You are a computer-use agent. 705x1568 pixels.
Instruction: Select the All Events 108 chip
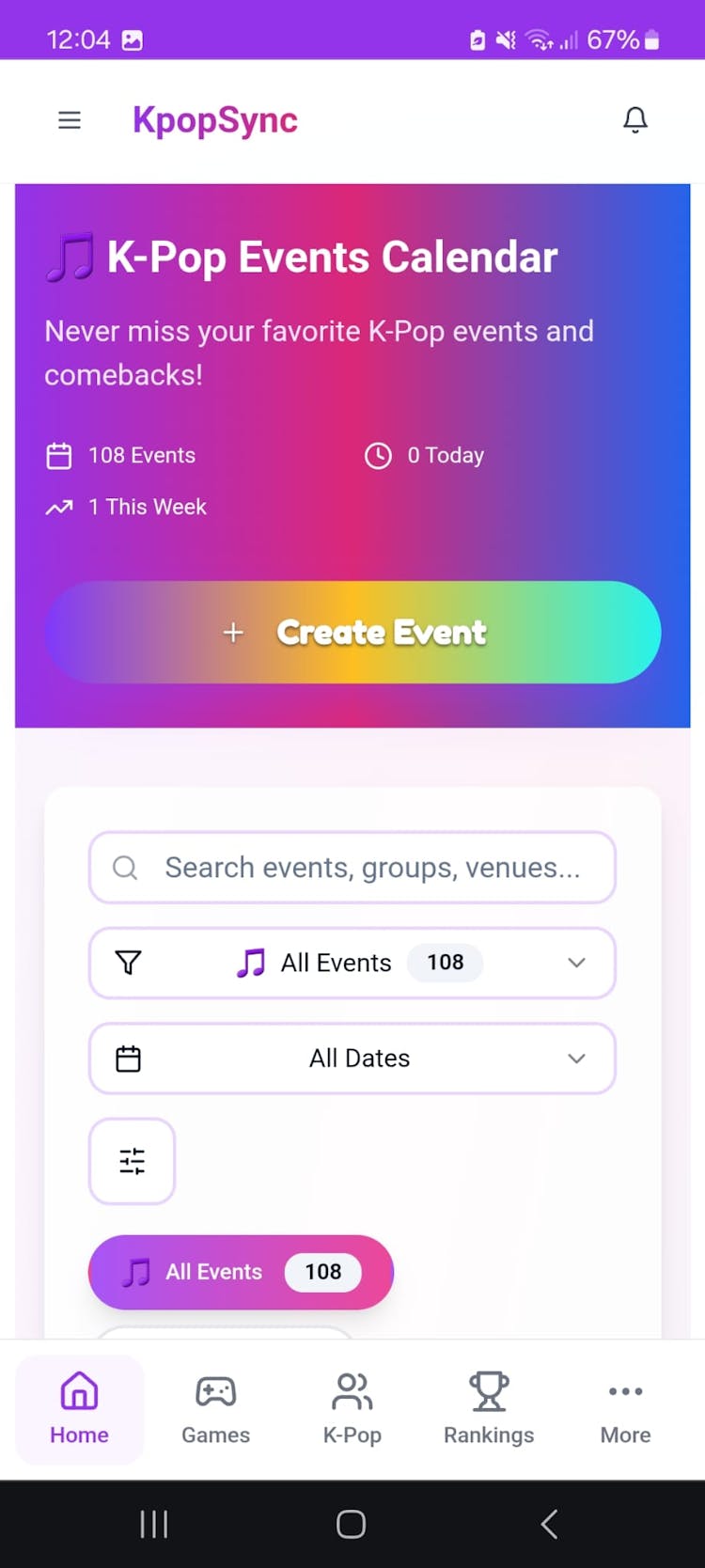pyautogui.click(x=241, y=1272)
